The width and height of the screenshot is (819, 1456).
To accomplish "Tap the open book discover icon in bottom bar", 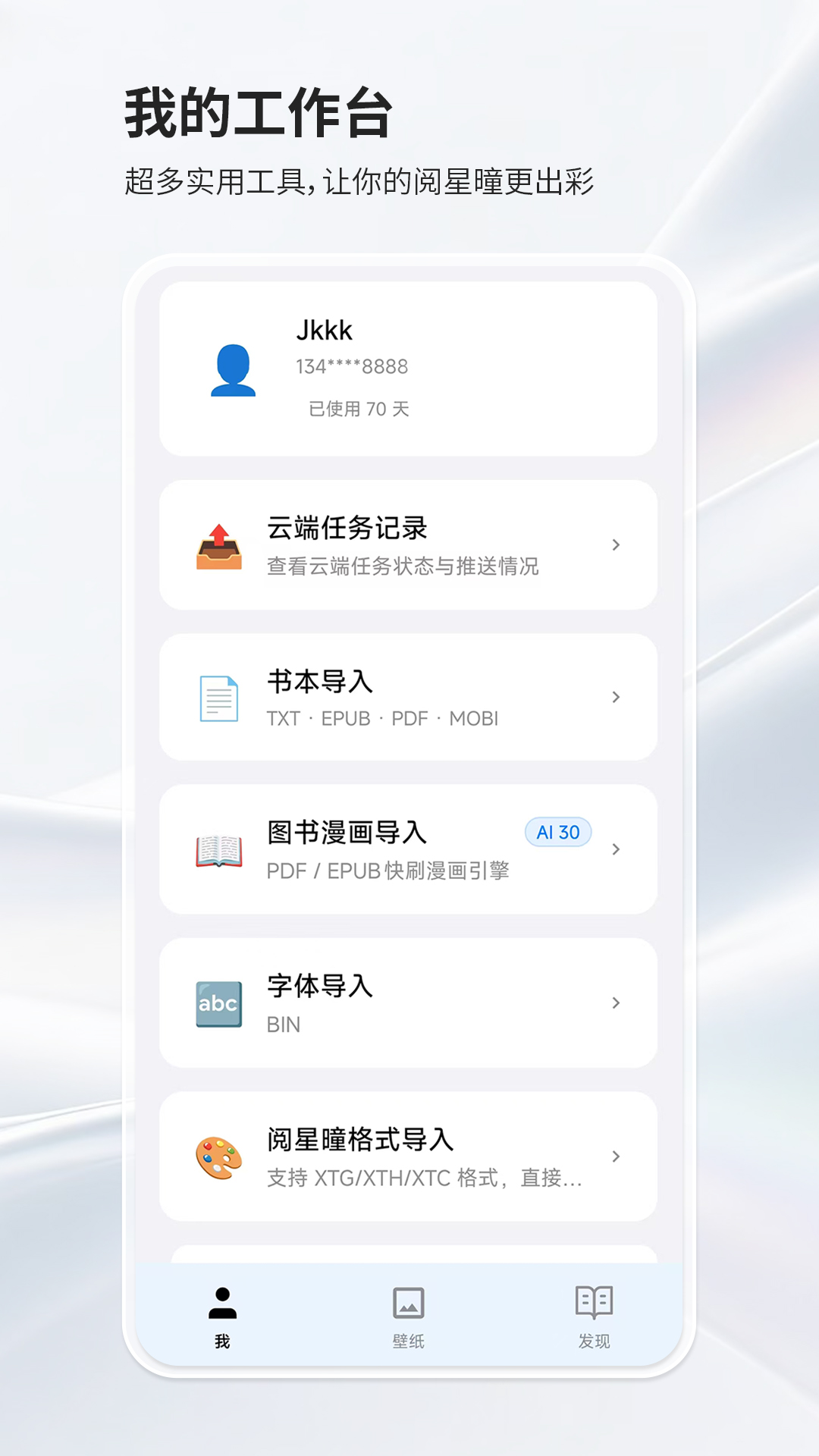I will pyautogui.click(x=594, y=1301).
